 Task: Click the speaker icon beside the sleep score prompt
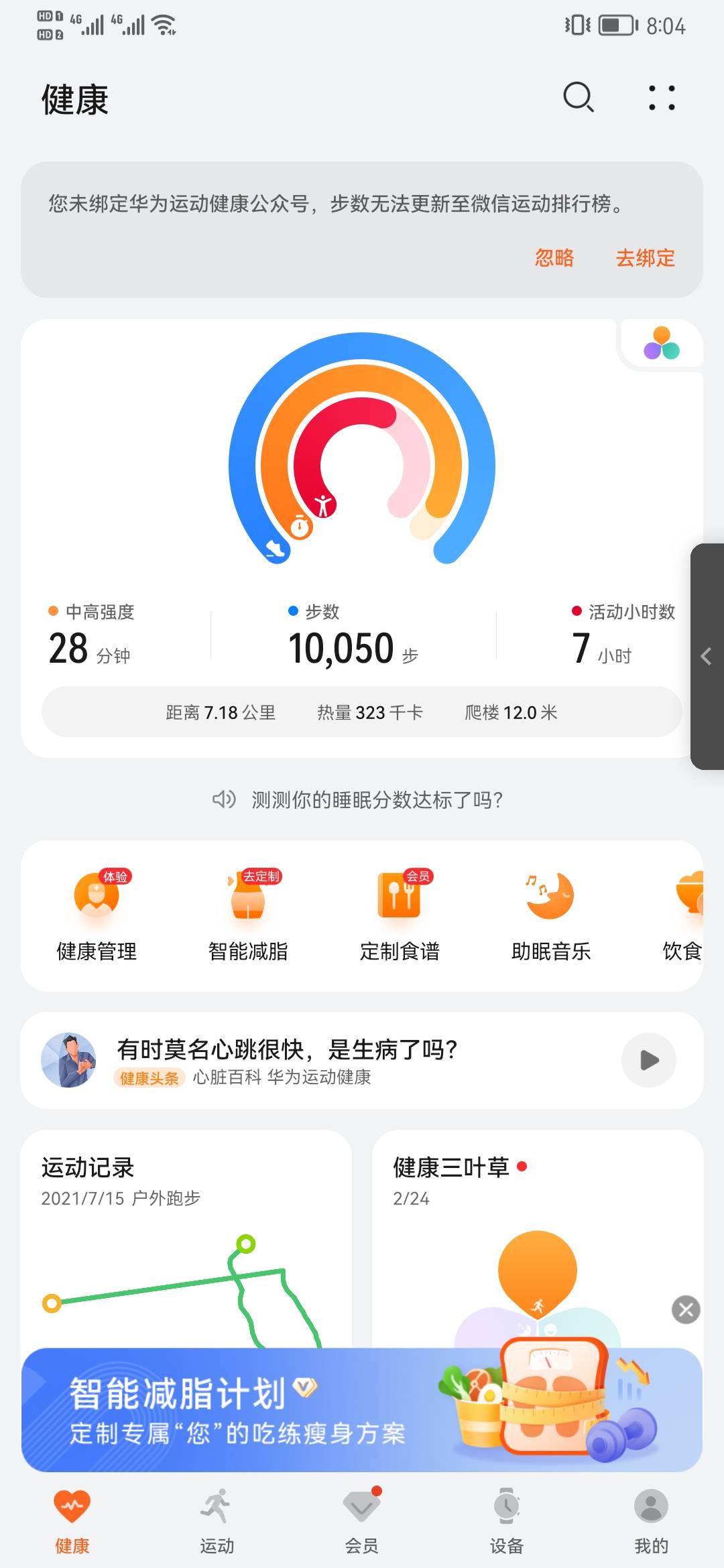(224, 800)
